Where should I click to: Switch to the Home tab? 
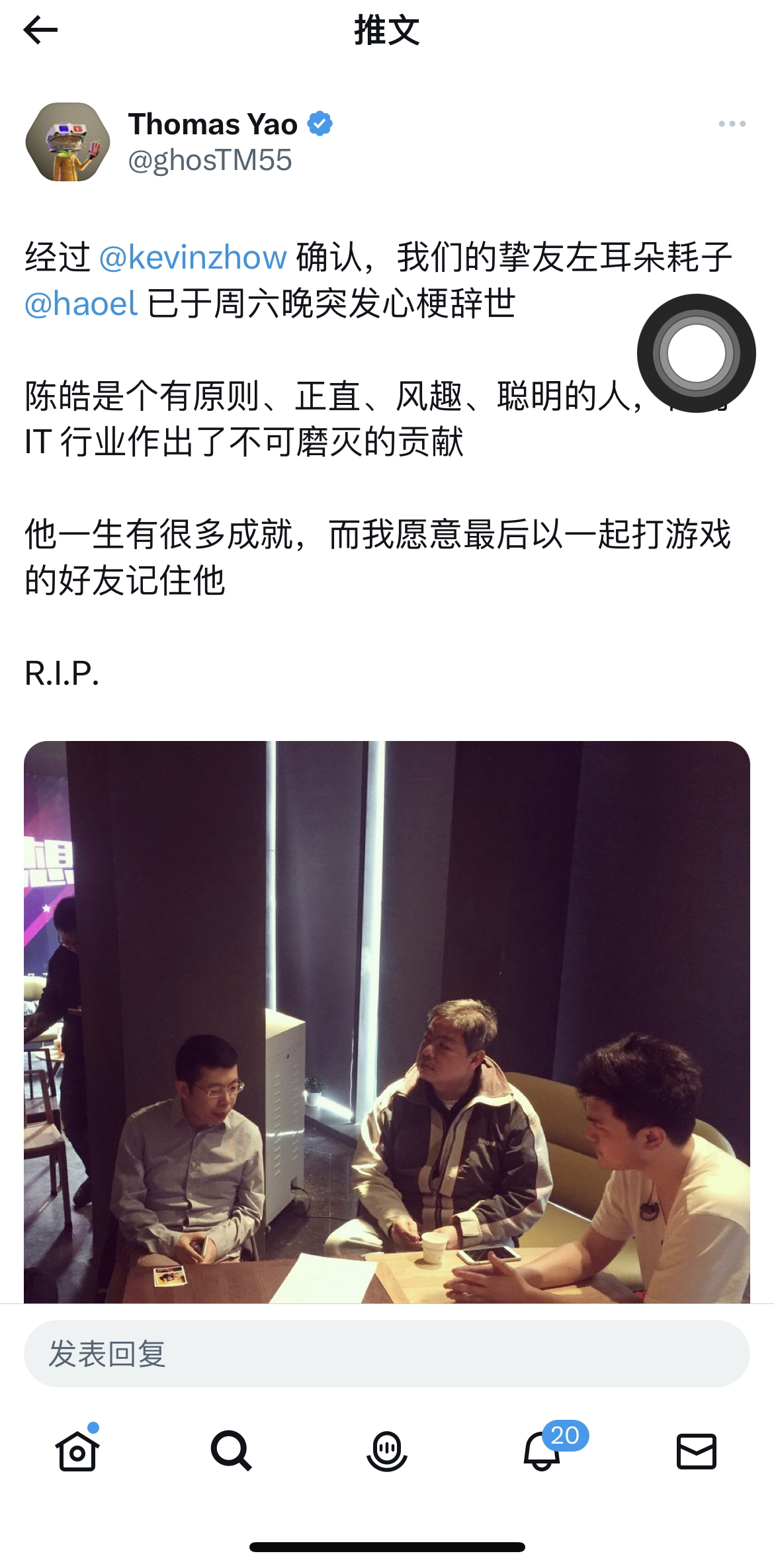[x=77, y=1452]
